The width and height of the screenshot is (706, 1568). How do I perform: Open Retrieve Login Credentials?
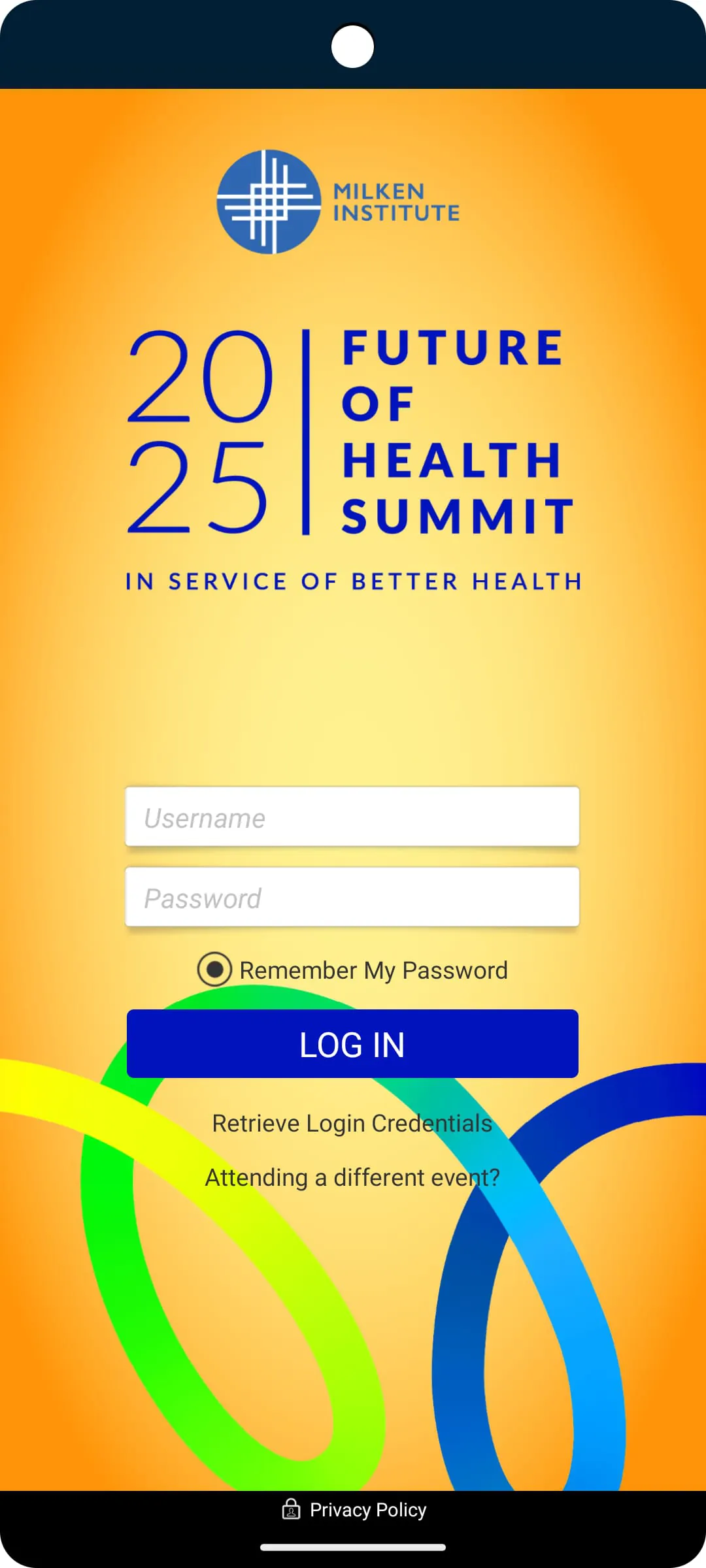[x=352, y=1124]
